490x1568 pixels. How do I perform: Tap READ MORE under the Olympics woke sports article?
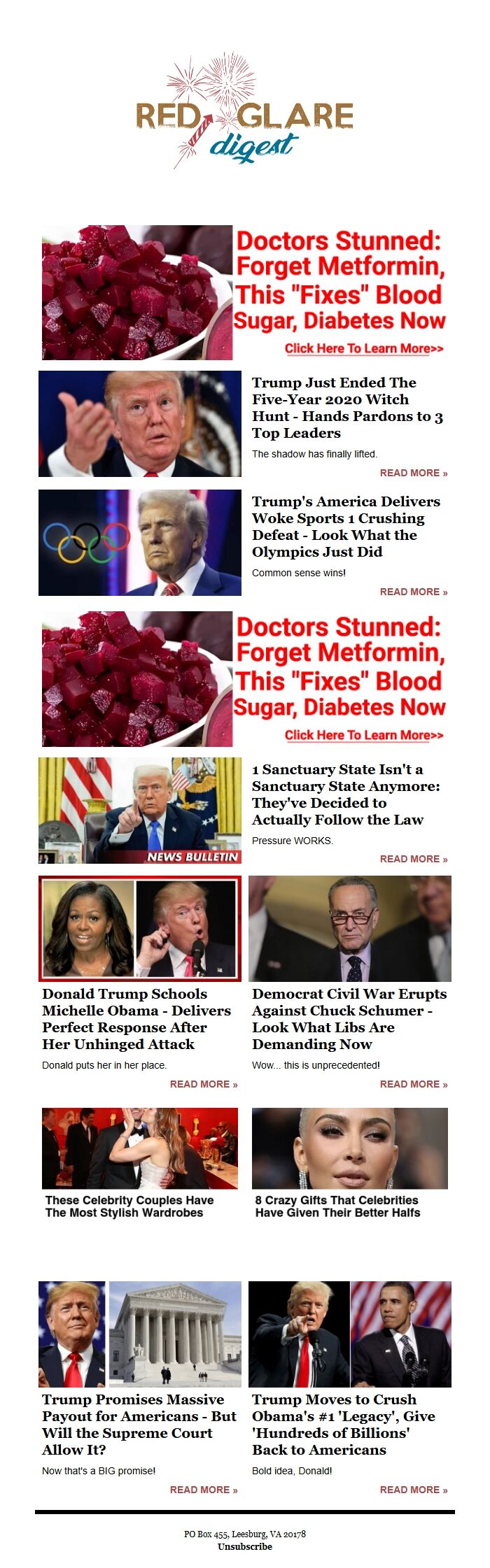[413, 592]
